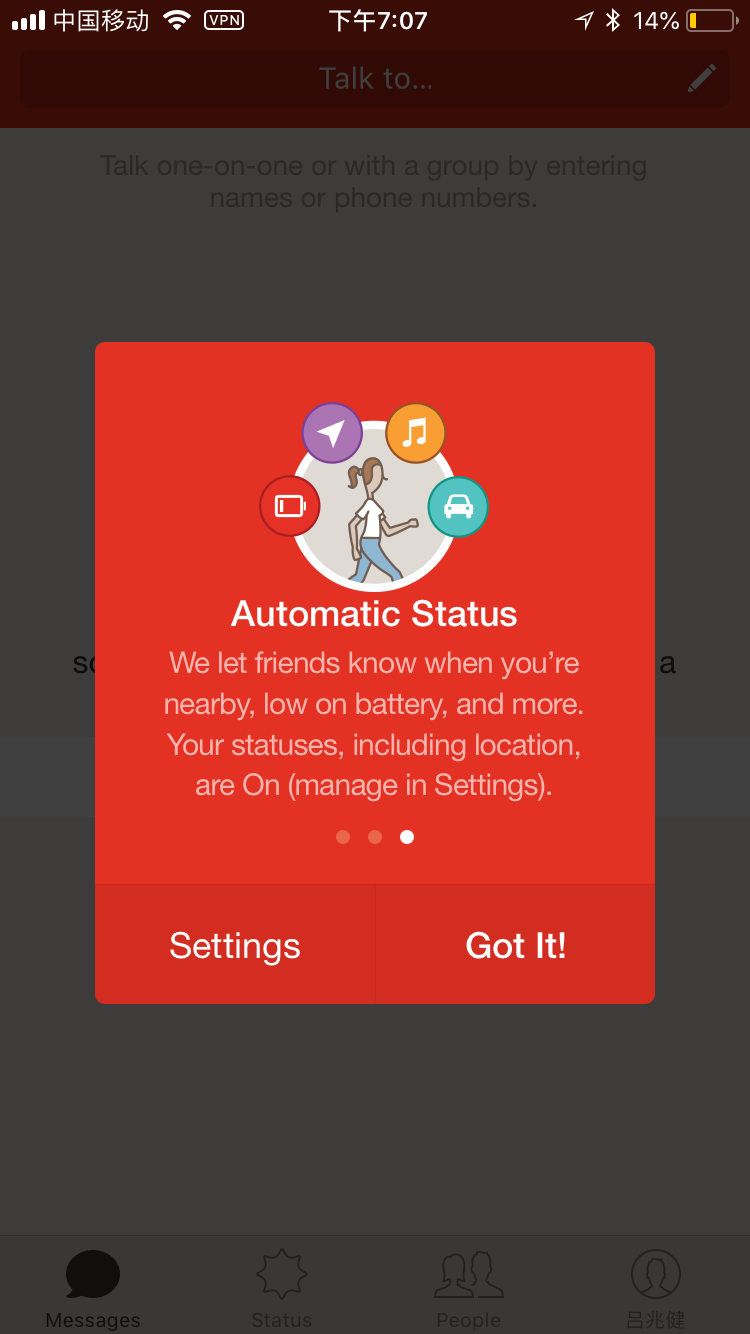
Task: Tap the Talk to... input field
Action: point(375,79)
